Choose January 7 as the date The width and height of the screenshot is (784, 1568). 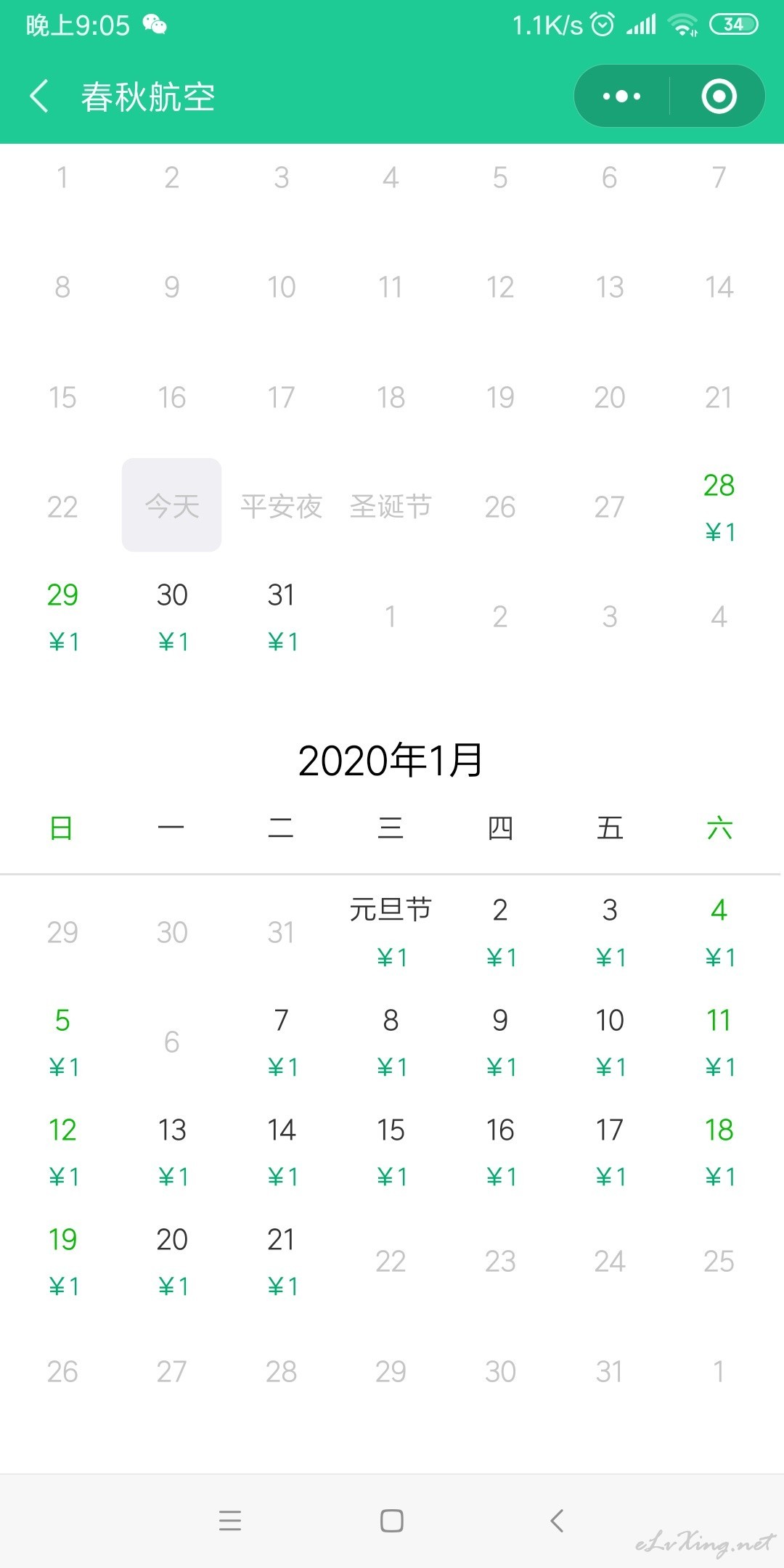pyautogui.click(x=281, y=1042)
